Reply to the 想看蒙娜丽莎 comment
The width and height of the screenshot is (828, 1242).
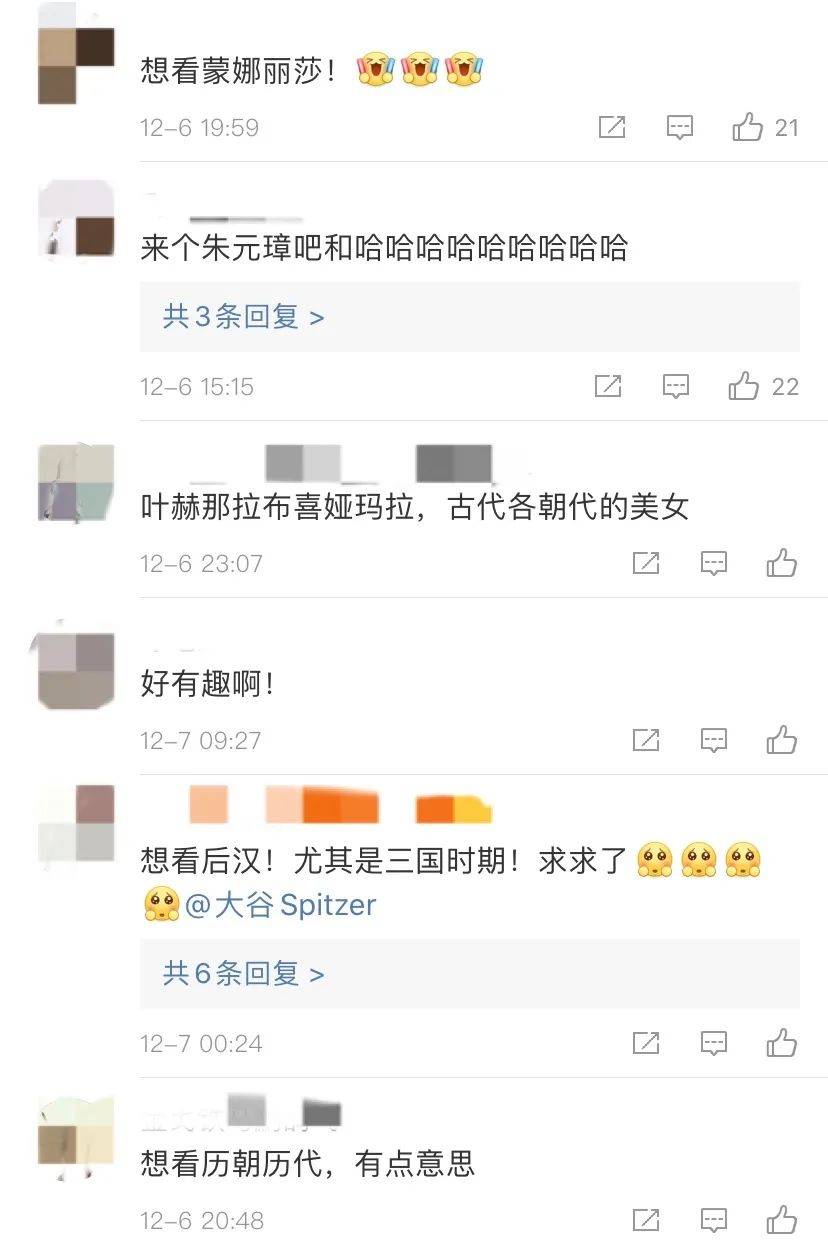pyautogui.click(x=680, y=127)
